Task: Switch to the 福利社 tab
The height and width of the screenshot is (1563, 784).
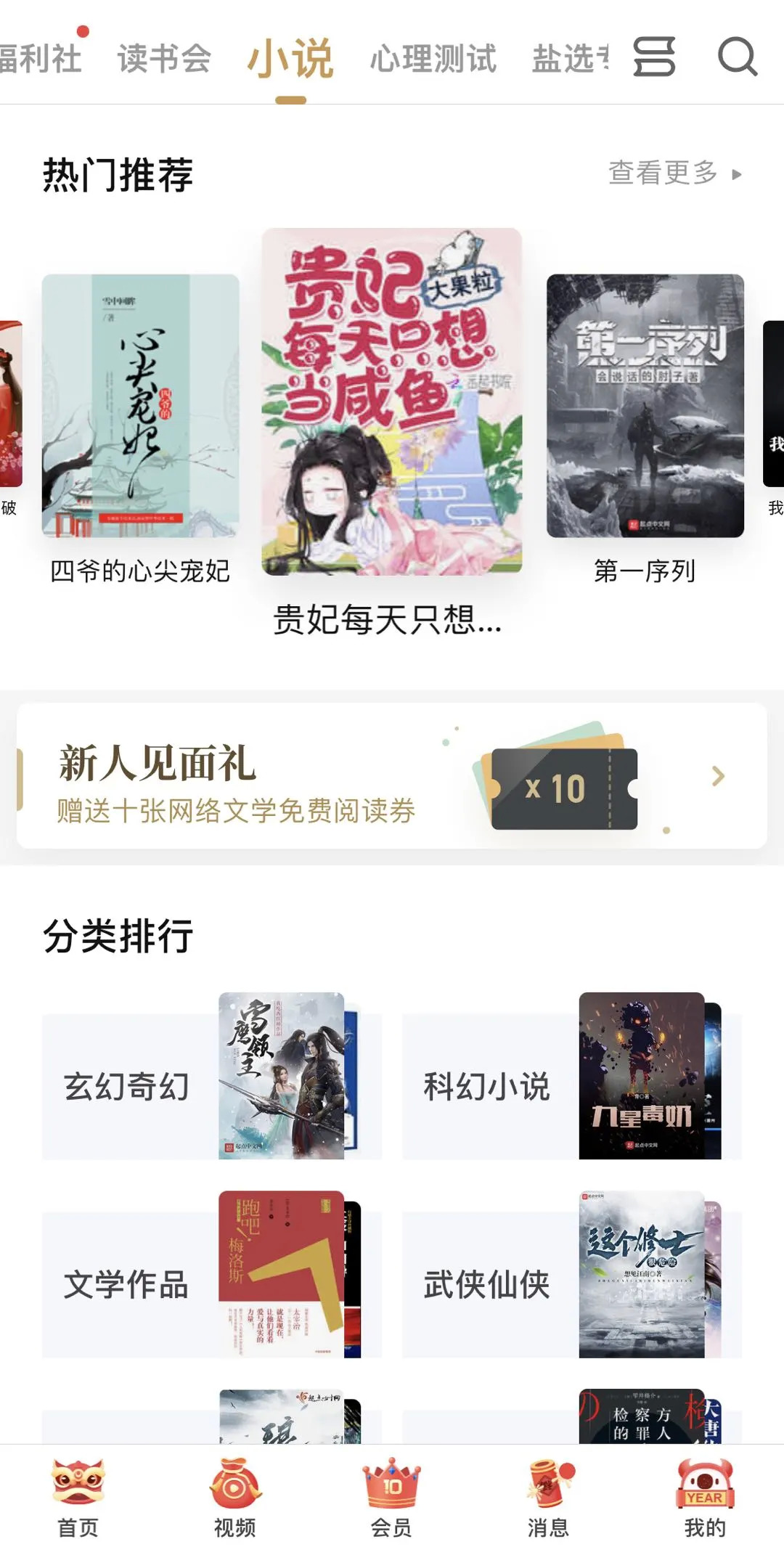Action: point(40,58)
